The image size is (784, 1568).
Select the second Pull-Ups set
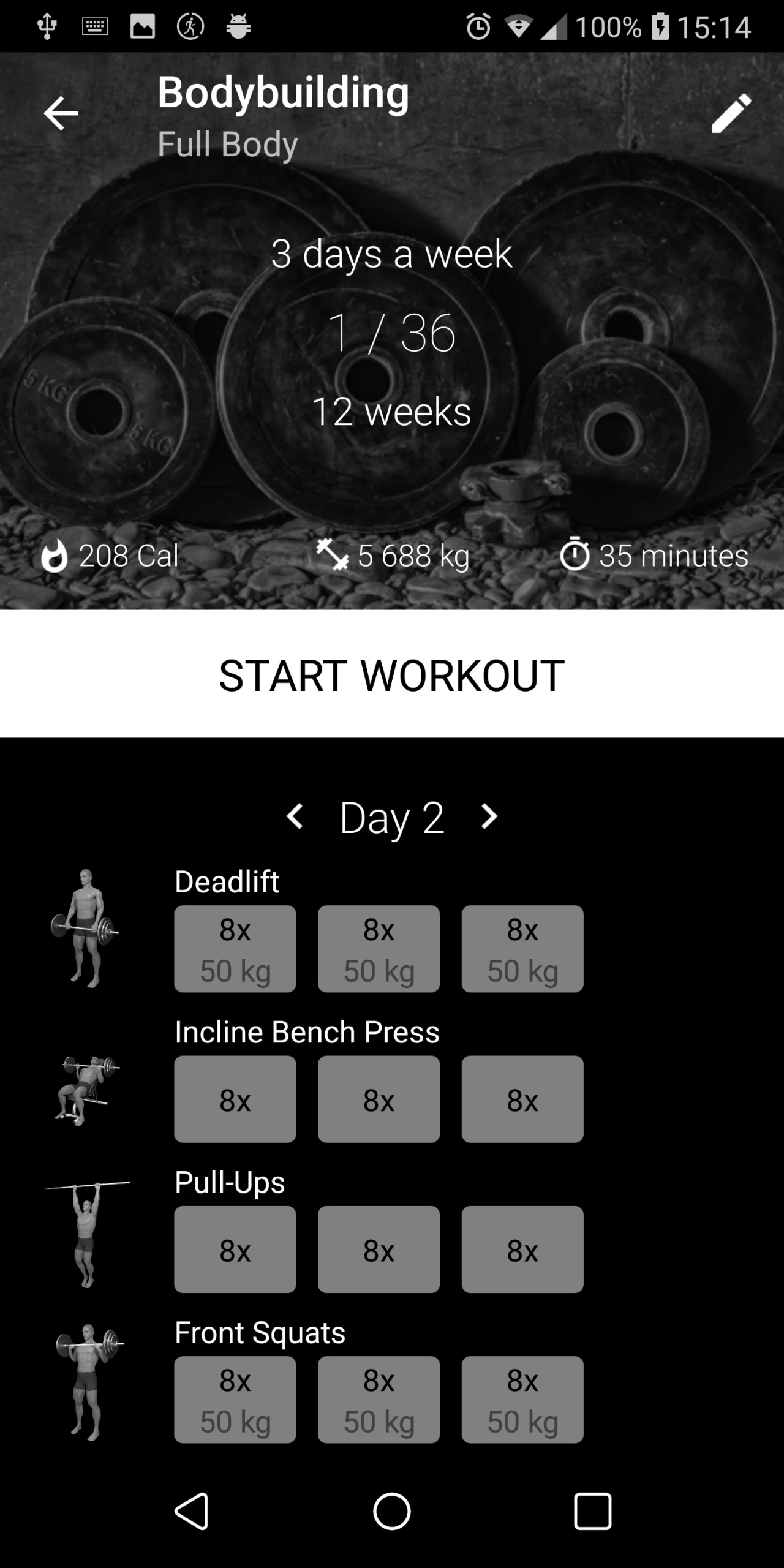pyautogui.click(x=379, y=1249)
